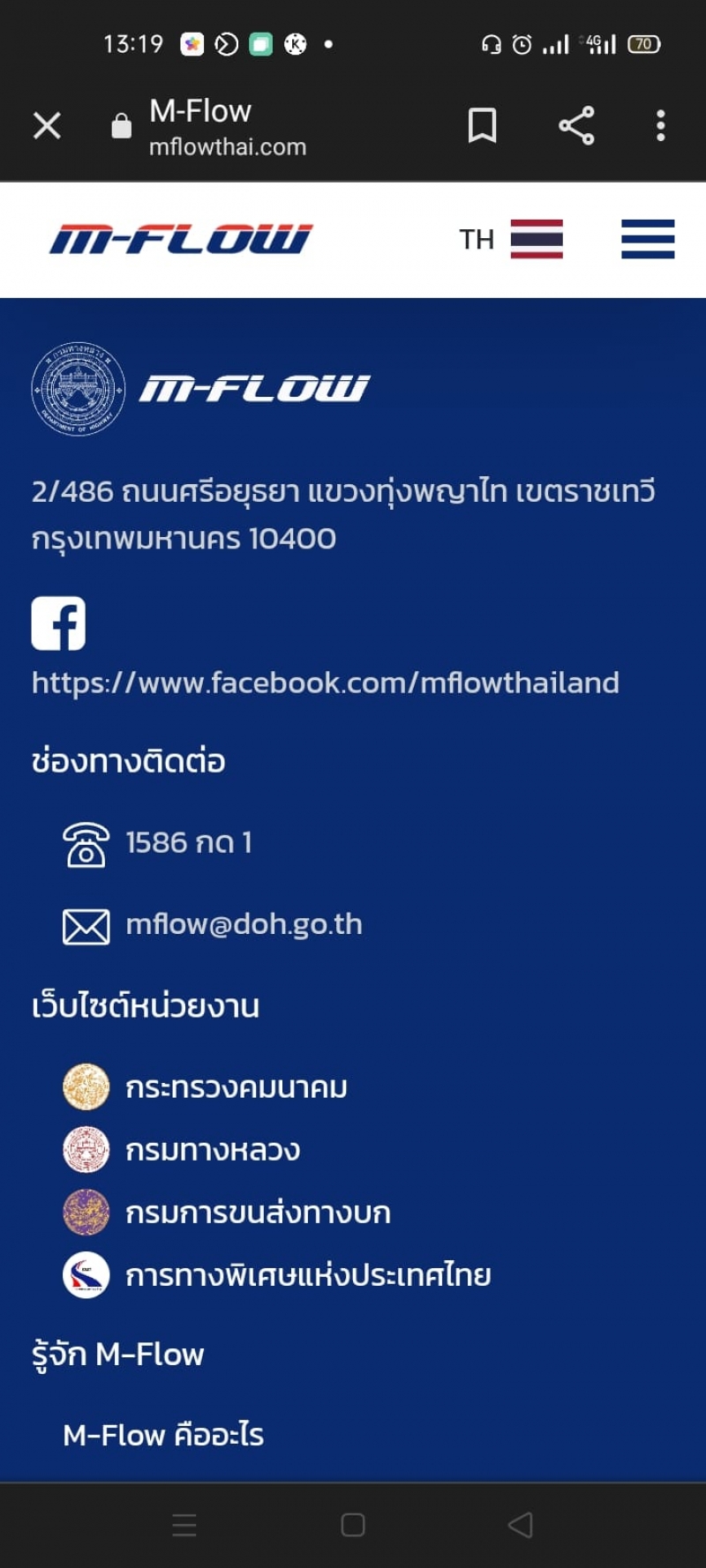Viewport: 706px width, 1568px height.
Task: Read M-Flow คืออะไร page
Action: (163, 1435)
